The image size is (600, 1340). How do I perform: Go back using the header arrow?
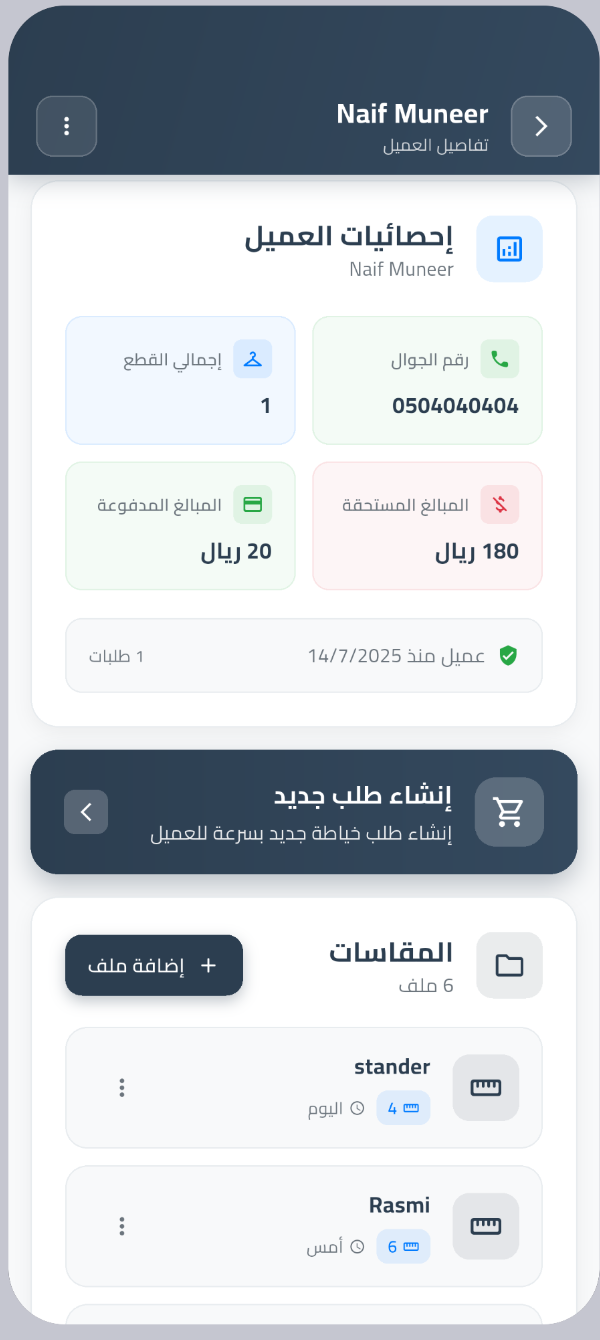[x=541, y=126]
